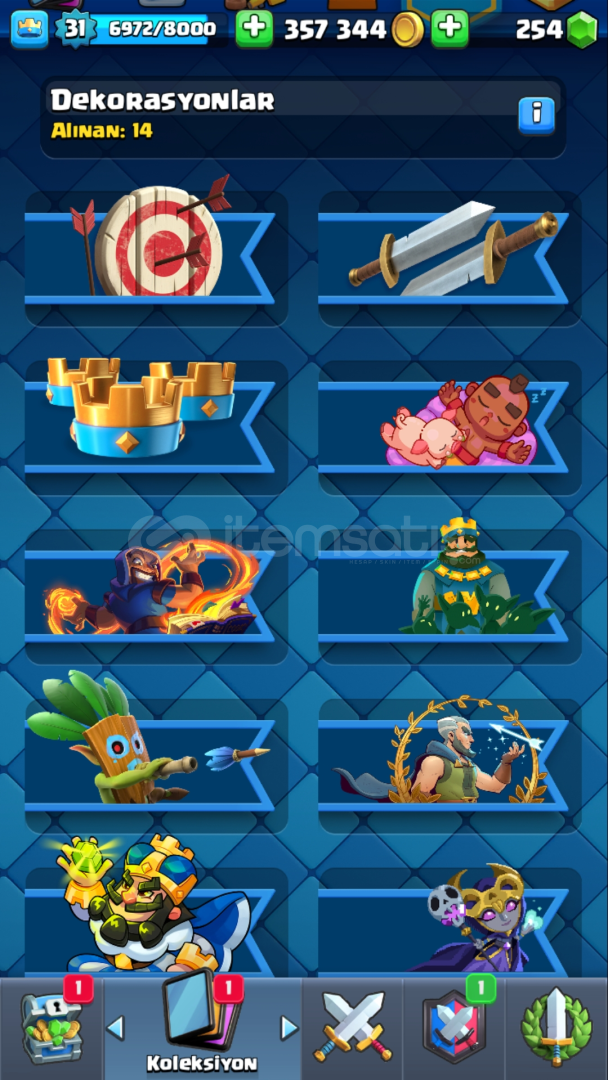Open the blue crown level icon
The image size is (608, 1080).
(30, 29)
